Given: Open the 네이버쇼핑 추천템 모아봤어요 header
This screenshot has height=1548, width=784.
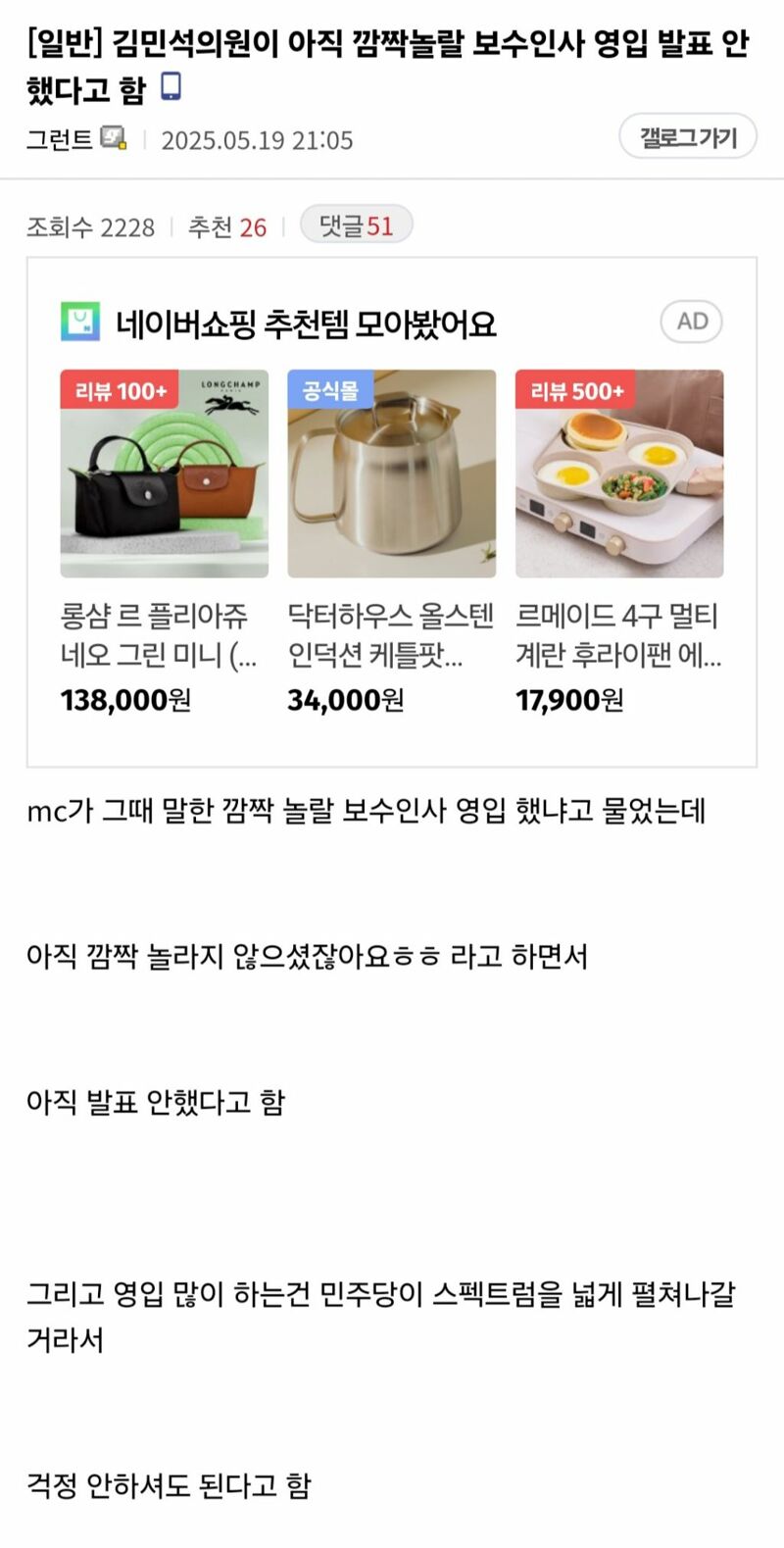Looking at the screenshot, I should [x=305, y=323].
